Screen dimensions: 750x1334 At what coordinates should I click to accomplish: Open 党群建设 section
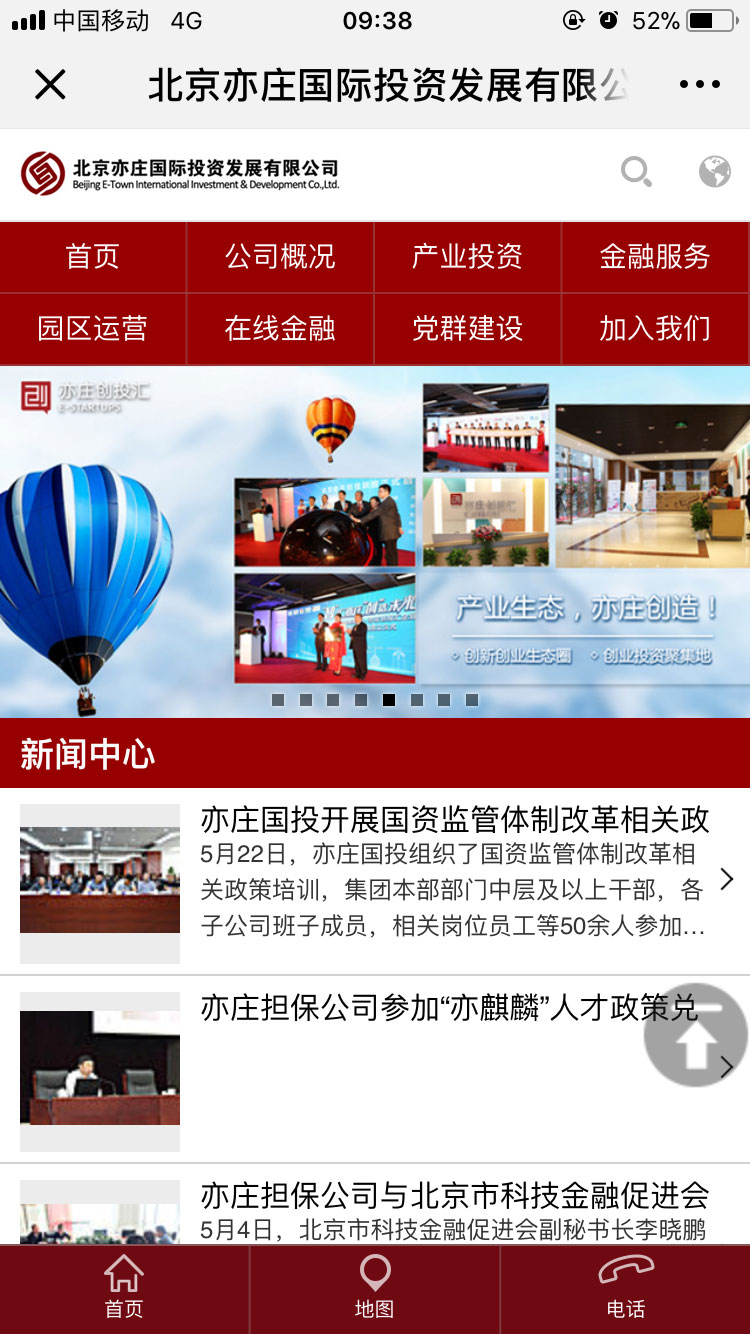point(467,329)
